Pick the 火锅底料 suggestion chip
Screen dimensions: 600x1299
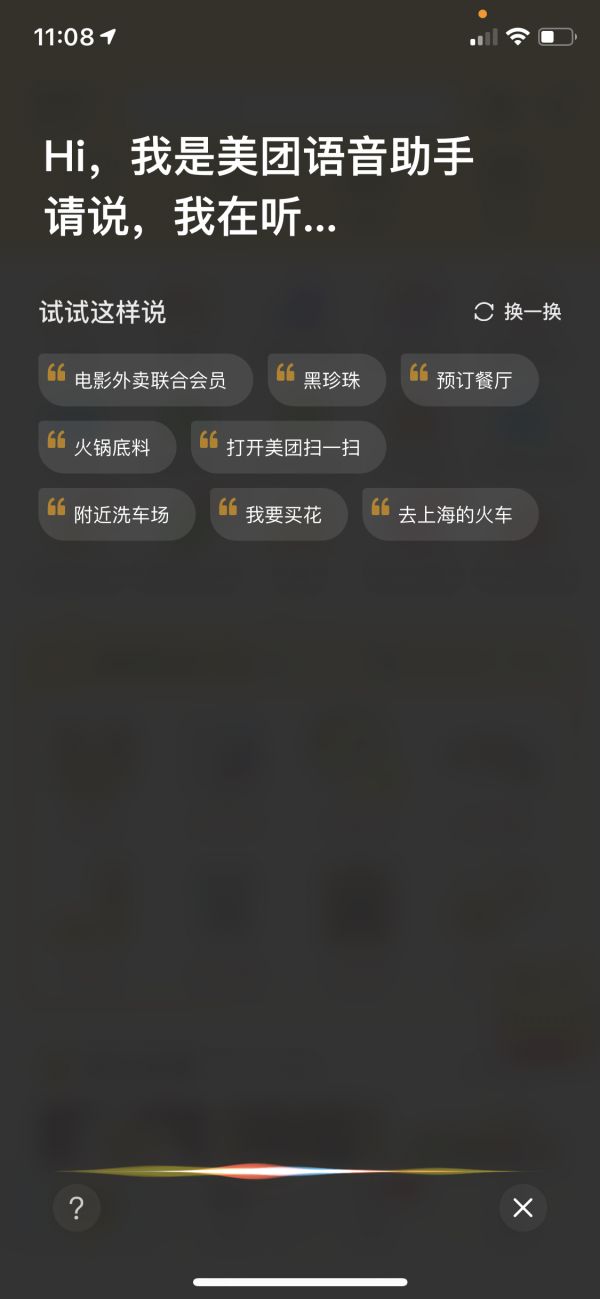[x=108, y=447]
